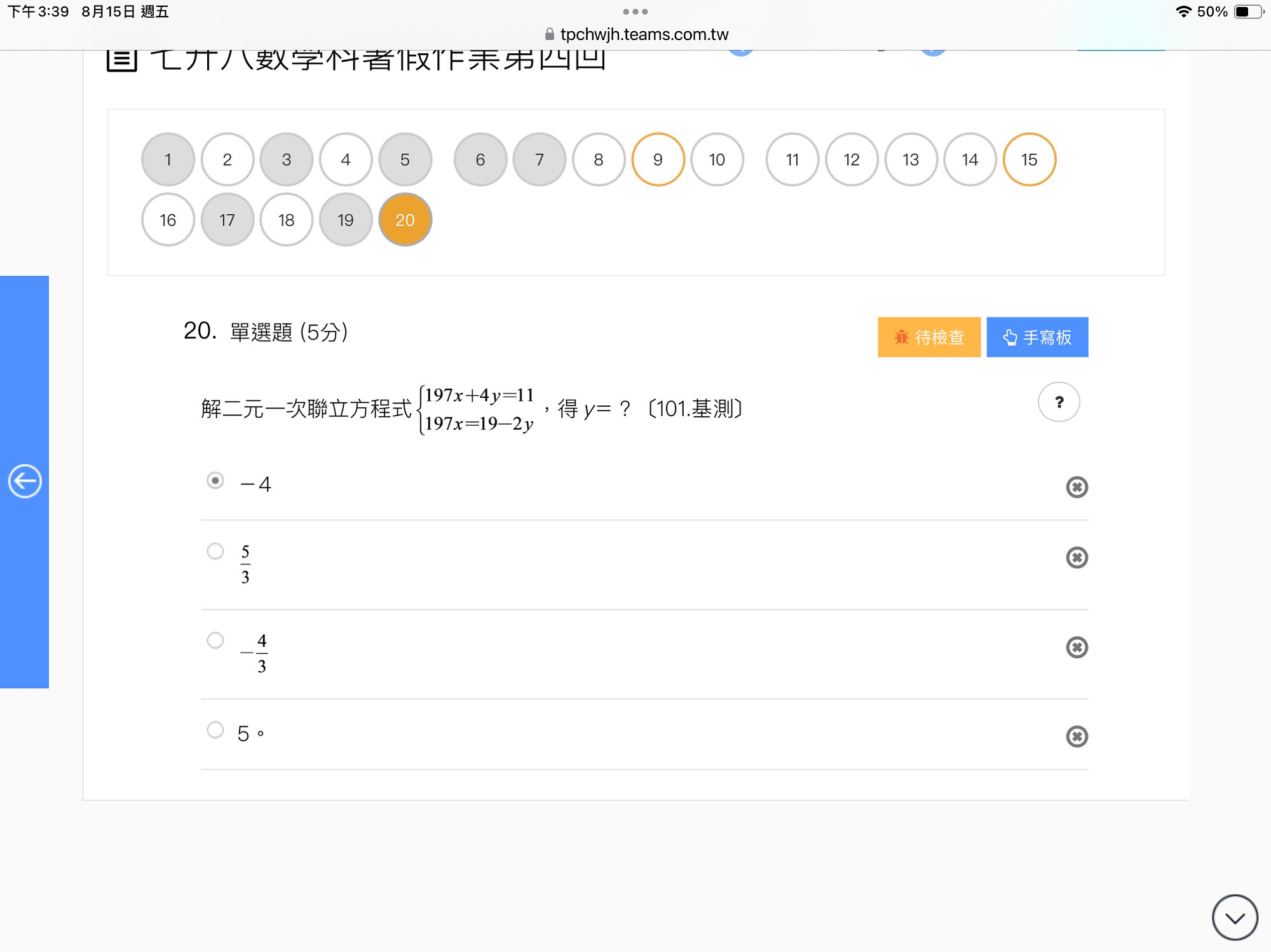The height and width of the screenshot is (952, 1271).
Task: Tap the back arrow on blue sidebar
Action: (x=25, y=481)
